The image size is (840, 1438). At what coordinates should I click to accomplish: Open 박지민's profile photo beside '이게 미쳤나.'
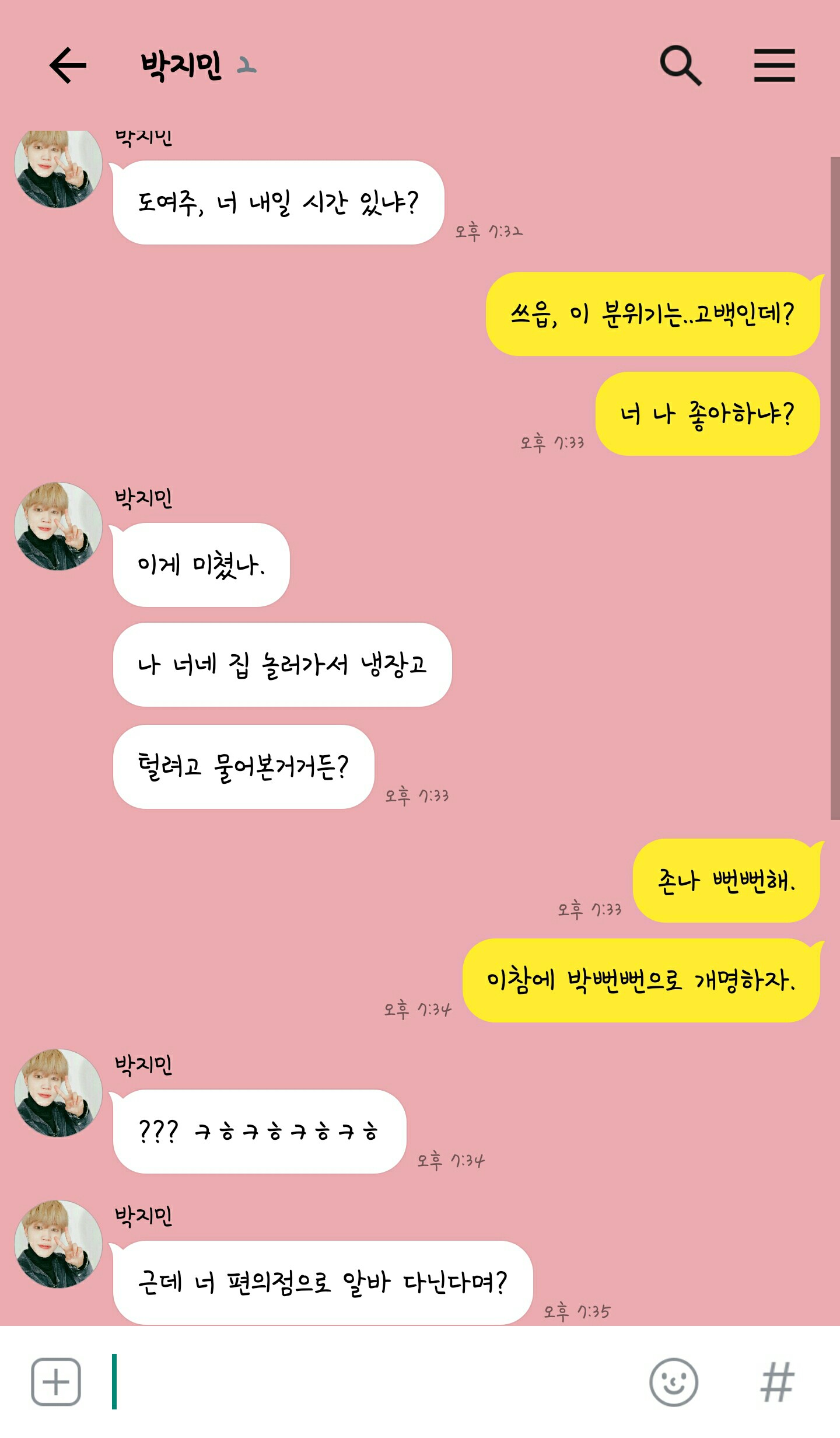58,526
